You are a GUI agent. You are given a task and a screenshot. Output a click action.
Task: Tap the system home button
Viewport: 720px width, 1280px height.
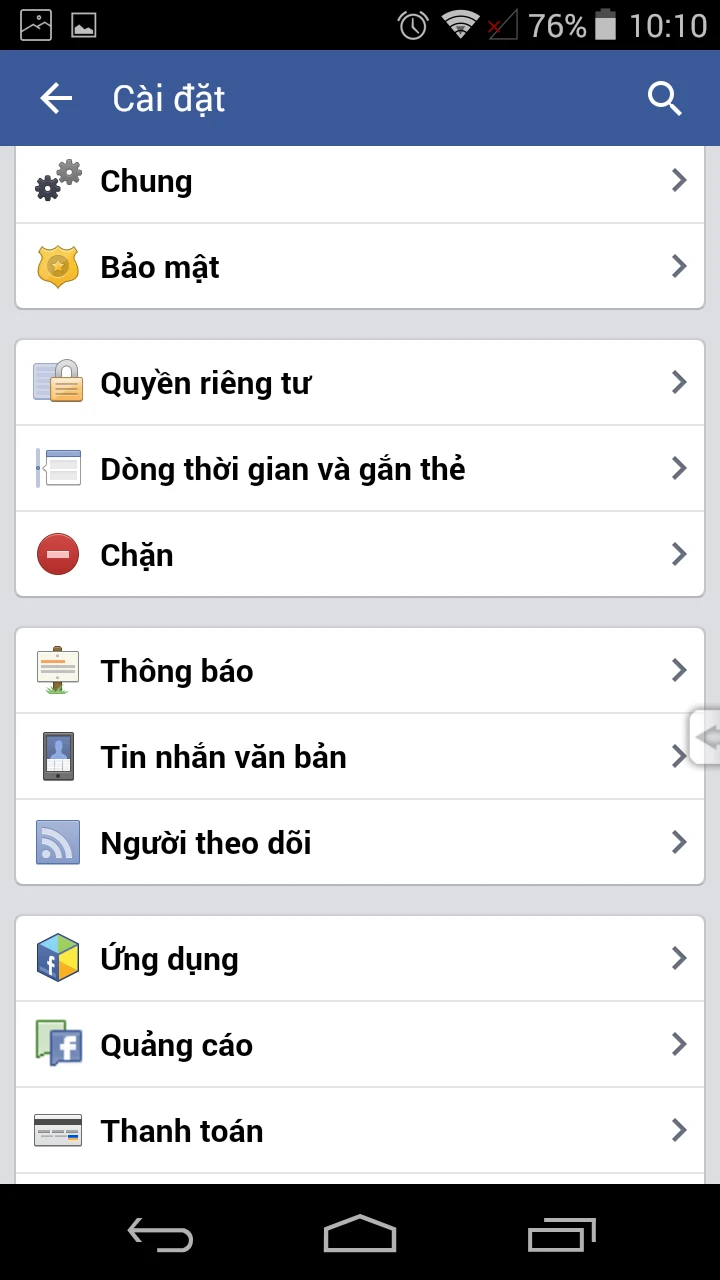[x=360, y=1234]
